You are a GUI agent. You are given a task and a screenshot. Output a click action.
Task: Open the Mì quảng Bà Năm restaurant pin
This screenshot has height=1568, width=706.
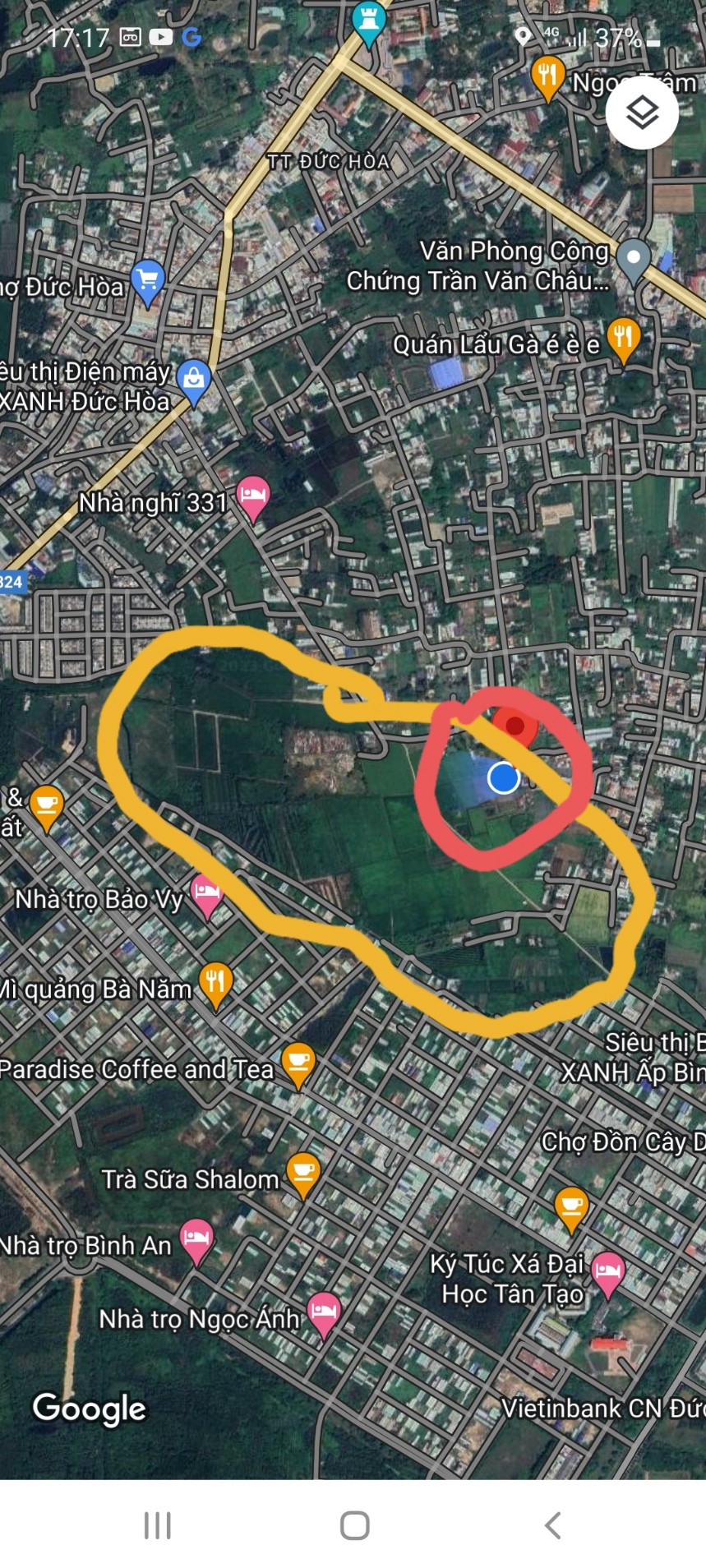click(216, 985)
